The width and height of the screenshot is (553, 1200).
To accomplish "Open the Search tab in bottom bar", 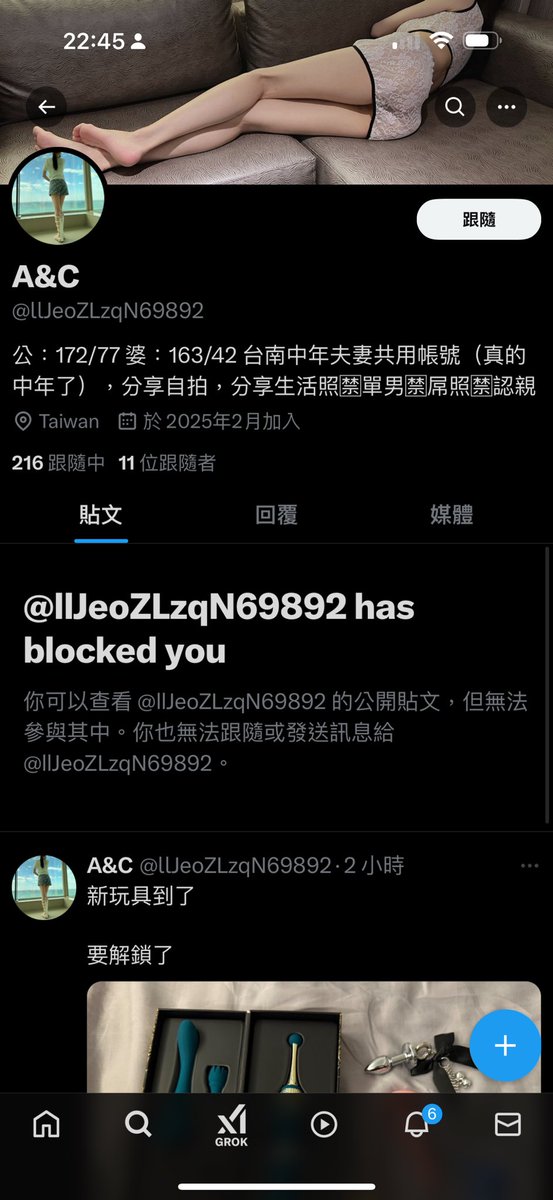I will (138, 1125).
